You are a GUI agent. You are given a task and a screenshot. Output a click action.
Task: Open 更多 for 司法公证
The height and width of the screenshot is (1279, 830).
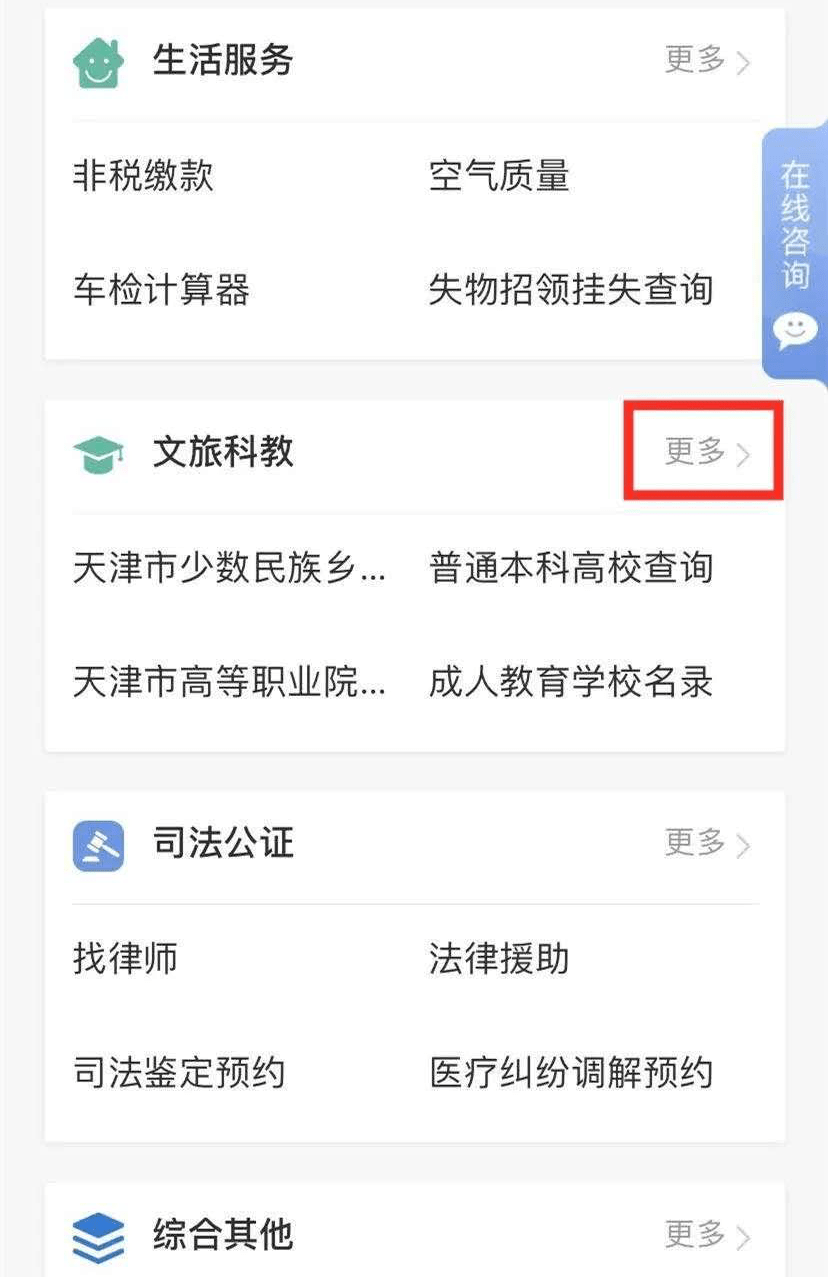(x=707, y=843)
